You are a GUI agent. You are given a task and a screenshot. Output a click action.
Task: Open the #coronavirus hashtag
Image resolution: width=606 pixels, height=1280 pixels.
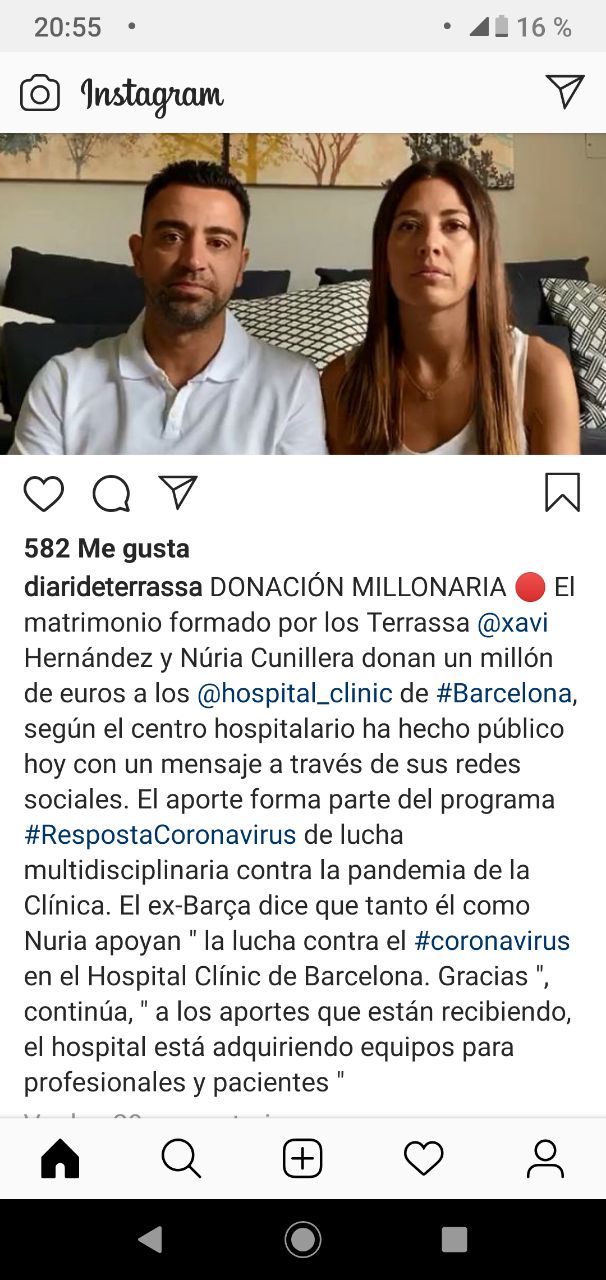pos(492,941)
